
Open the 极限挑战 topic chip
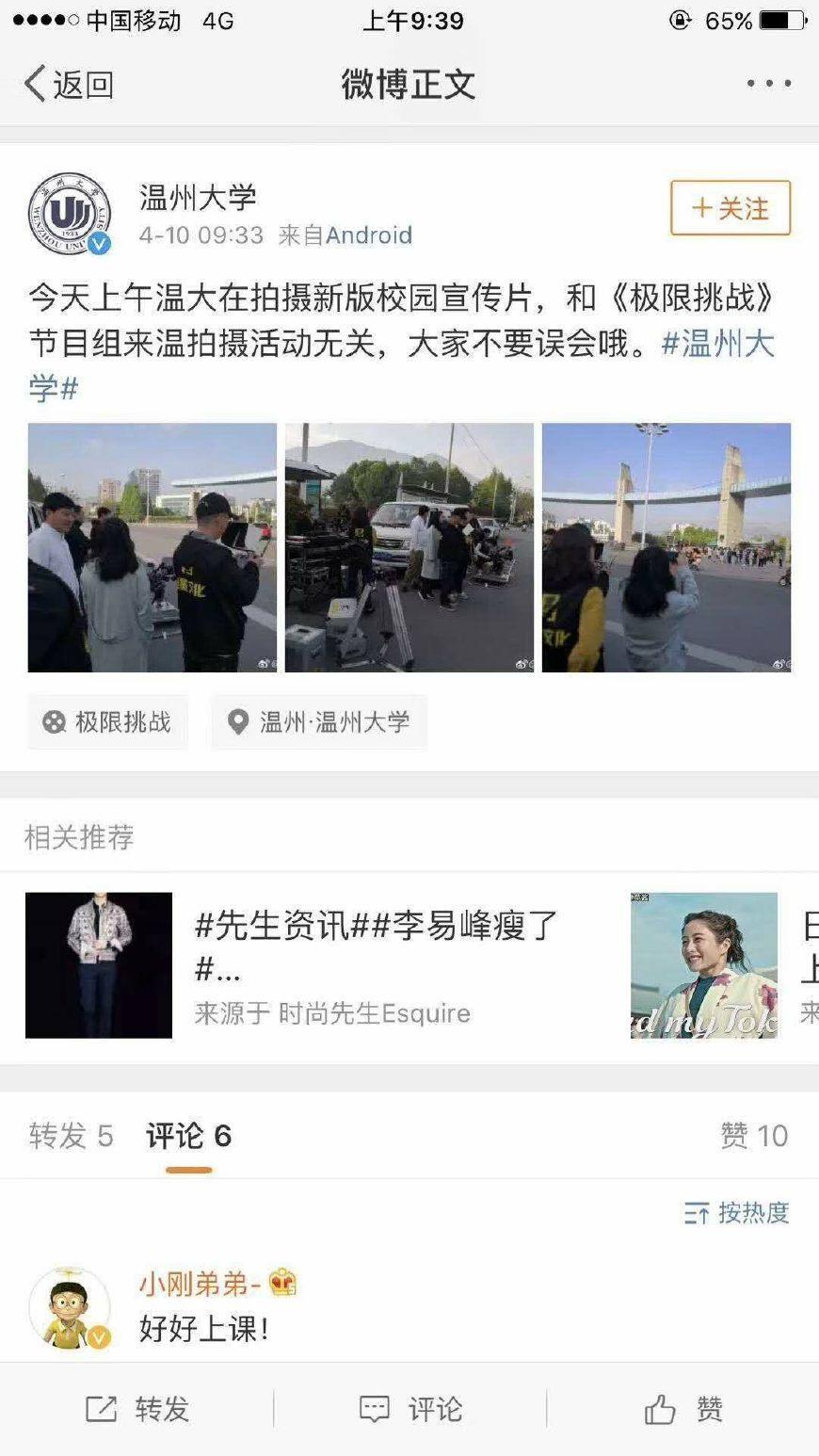pos(107,722)
